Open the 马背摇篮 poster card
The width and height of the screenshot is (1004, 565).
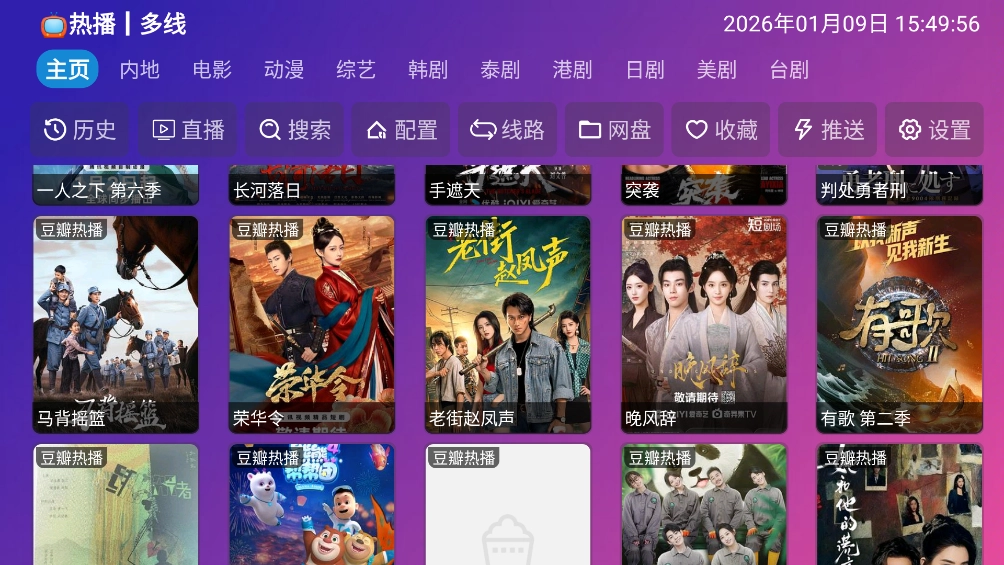pos(116,324)
